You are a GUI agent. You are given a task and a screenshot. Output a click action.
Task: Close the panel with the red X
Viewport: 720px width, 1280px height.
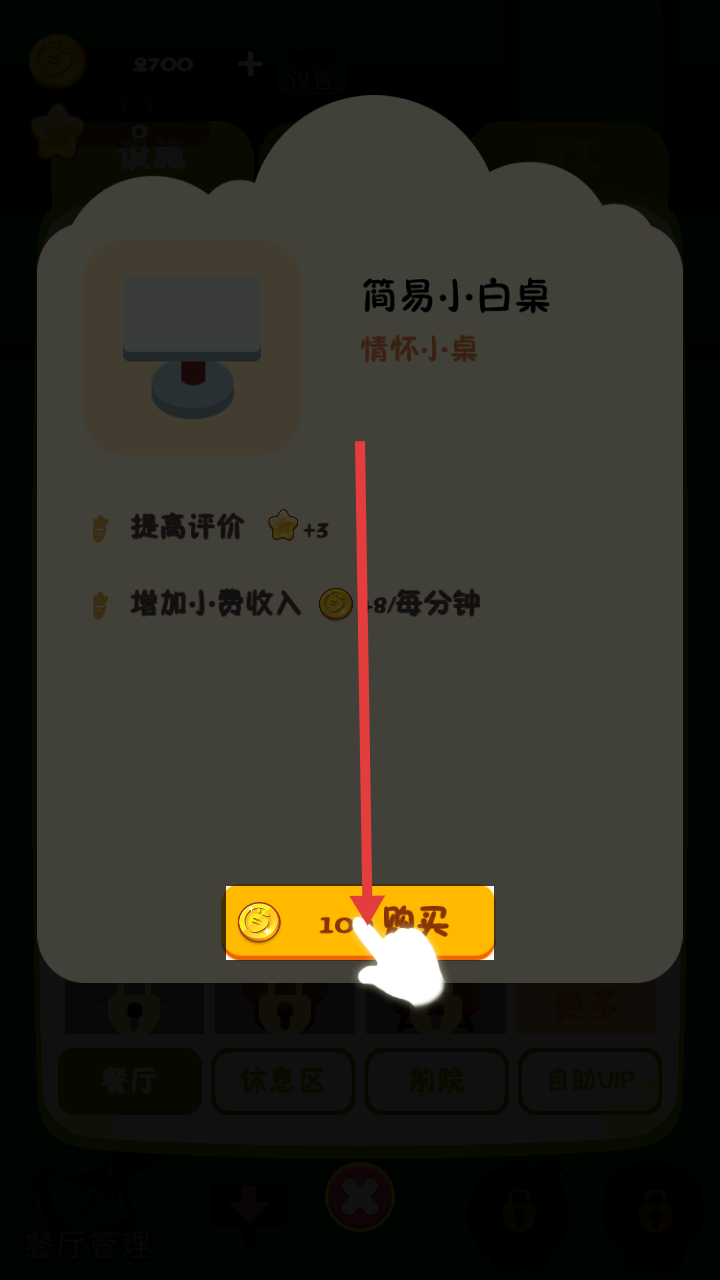(x=360, y=1196)
